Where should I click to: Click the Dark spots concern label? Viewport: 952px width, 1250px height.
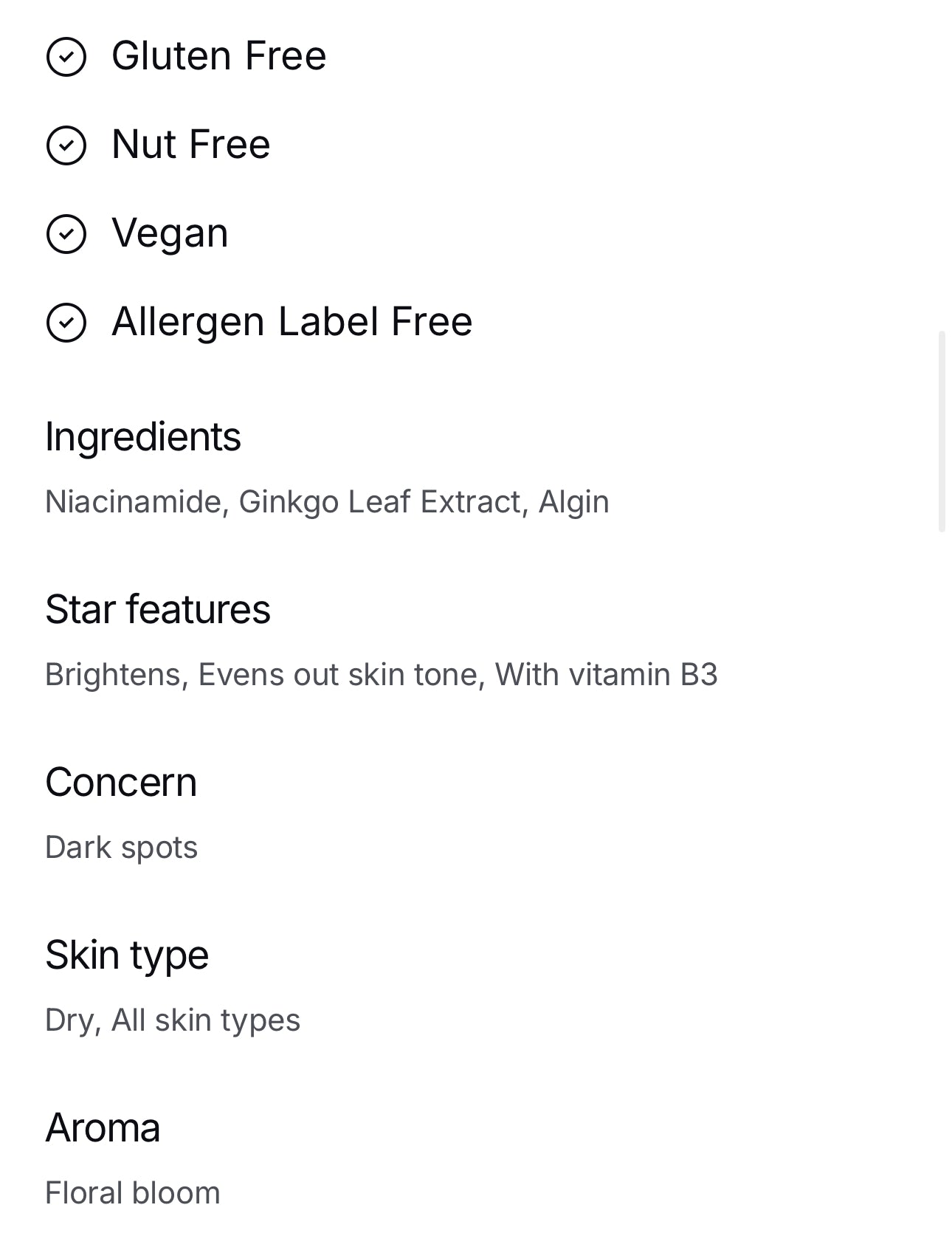pos(122,847)
